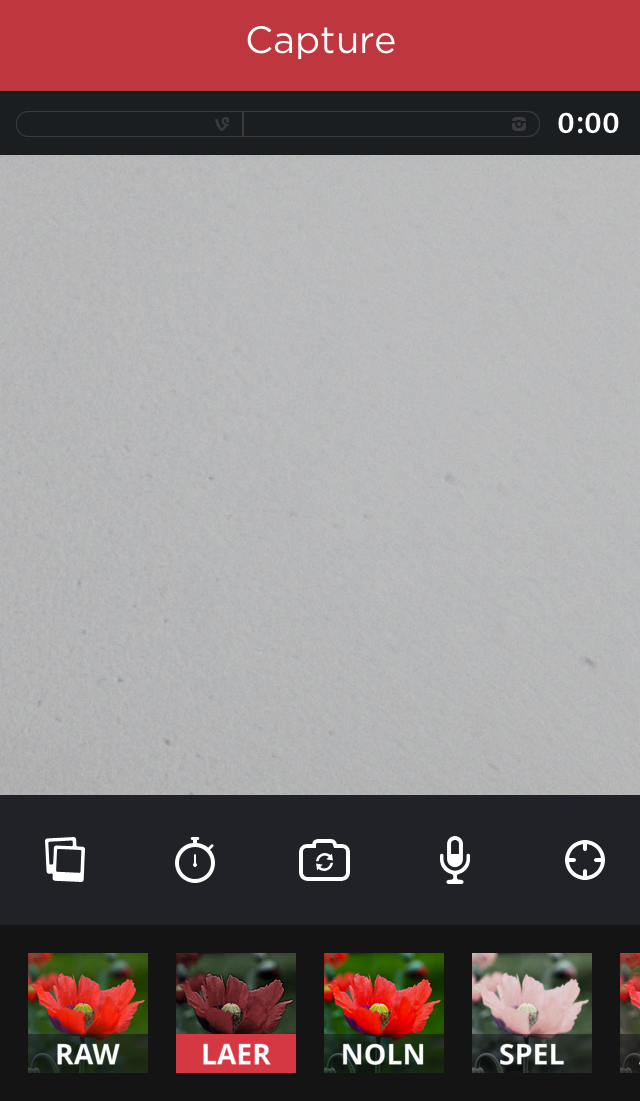Image resolution: width=640 pixels, height=1101 pixels.
Task: Select the RAW filter
Action: [x=88, y=1013]
